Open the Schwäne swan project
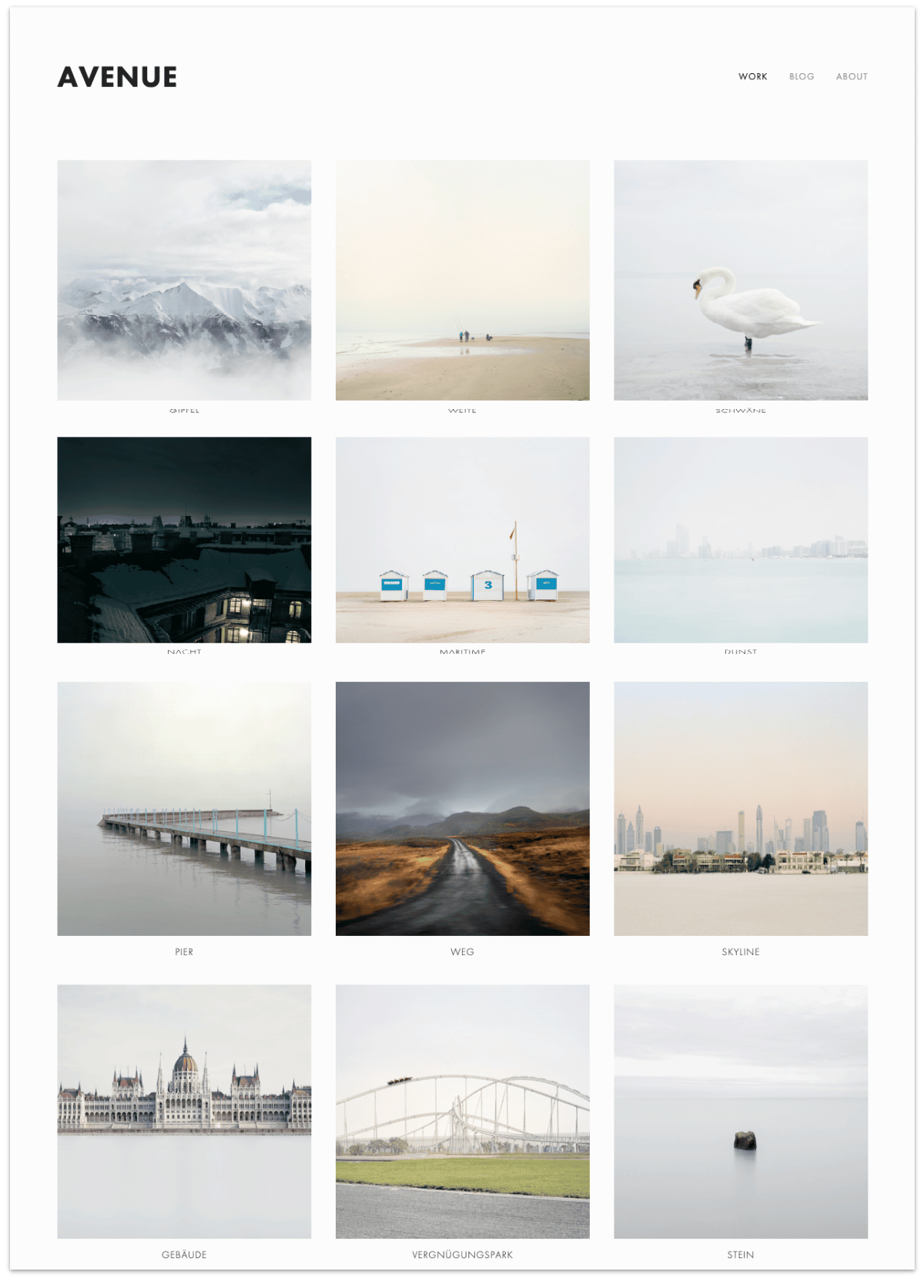The image size is (924, 1288). [x=740, y=280]
